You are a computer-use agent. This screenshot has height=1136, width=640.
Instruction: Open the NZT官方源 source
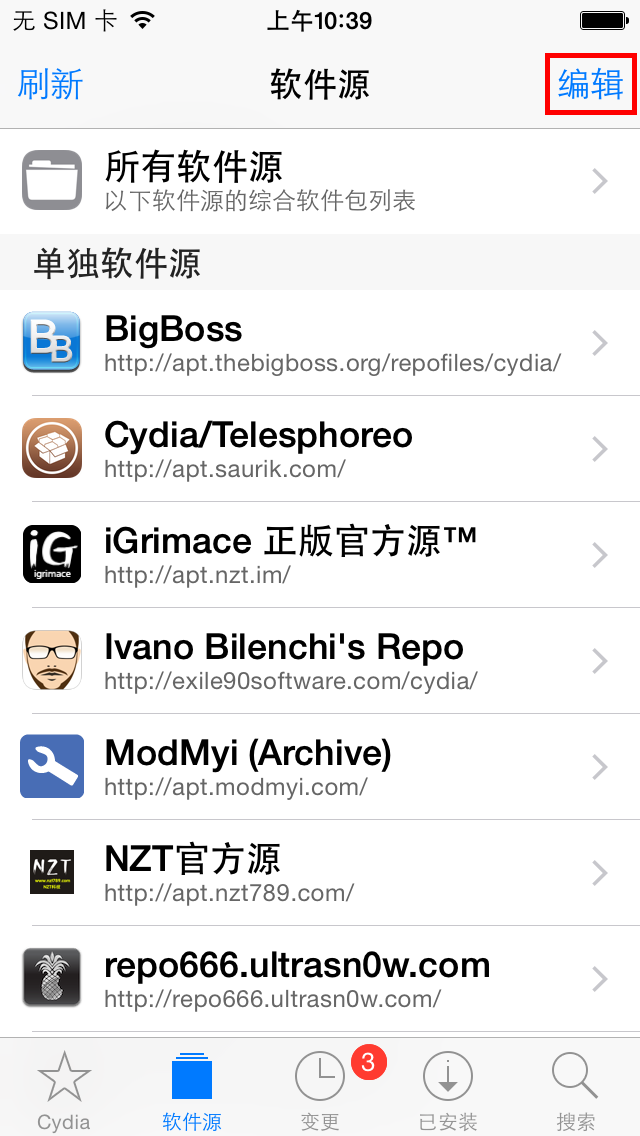(x=320, y=873)
